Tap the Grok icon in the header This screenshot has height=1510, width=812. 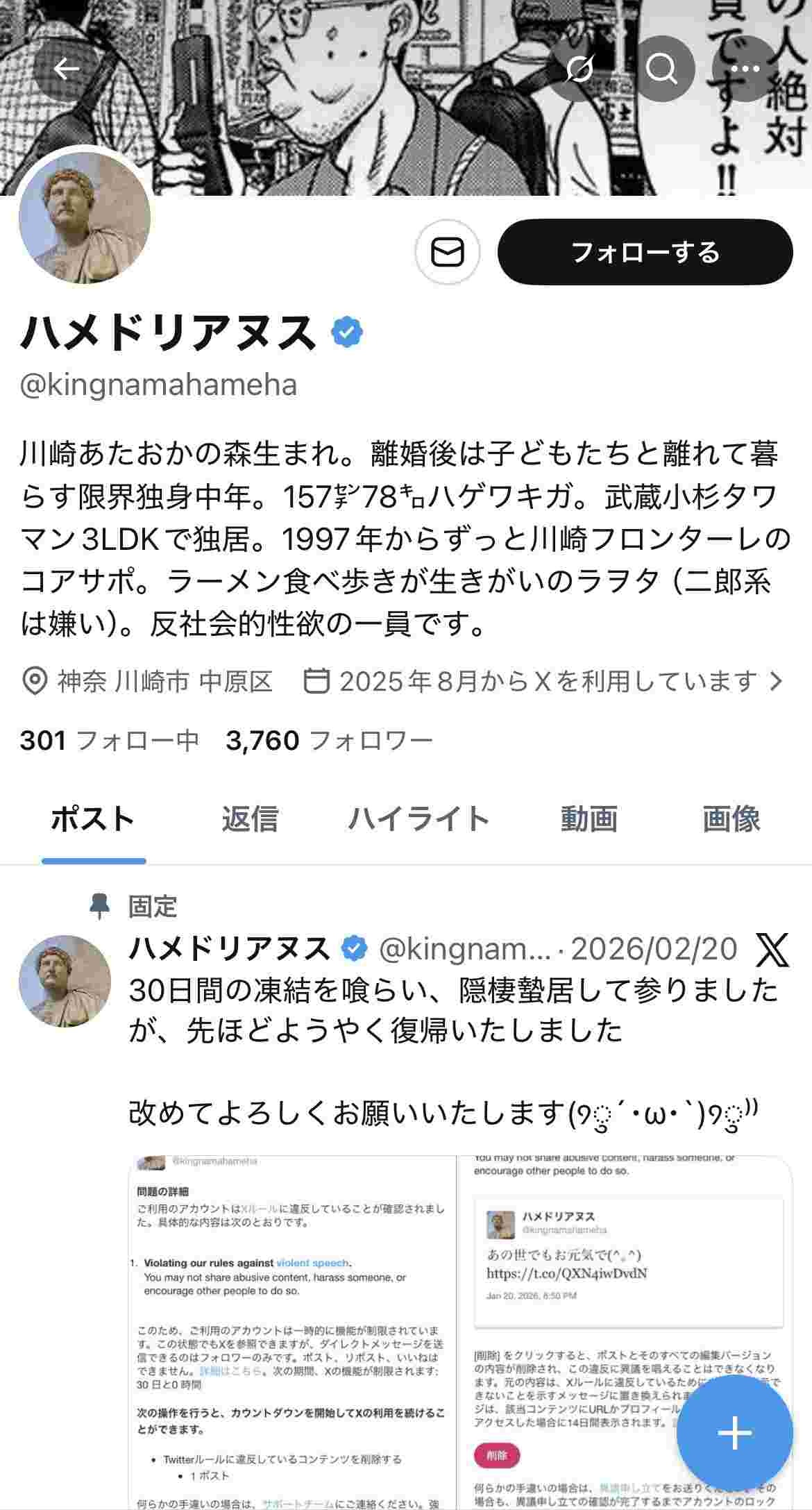click(x=579, y=69)
